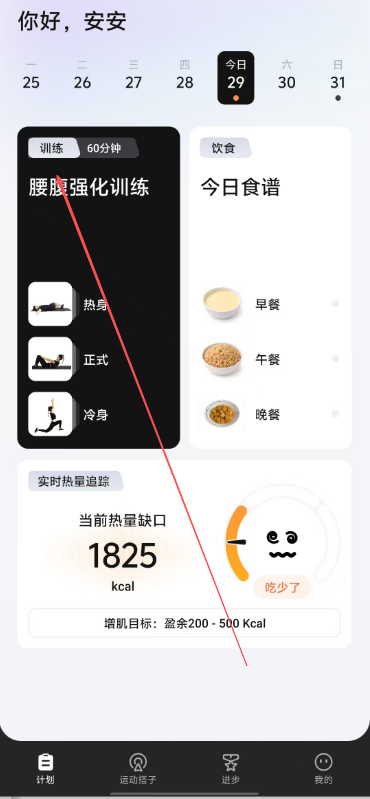Select date 28 in the week calendar

[184, 77]
